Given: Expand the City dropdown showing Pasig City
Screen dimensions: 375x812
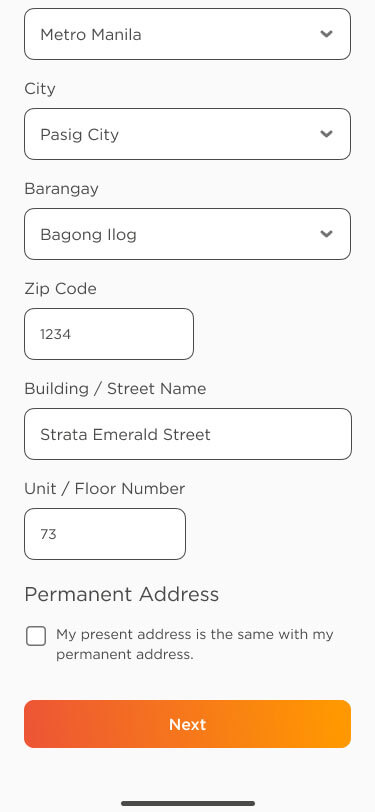Looking at the screenshot, I should (x=188, y=134).
